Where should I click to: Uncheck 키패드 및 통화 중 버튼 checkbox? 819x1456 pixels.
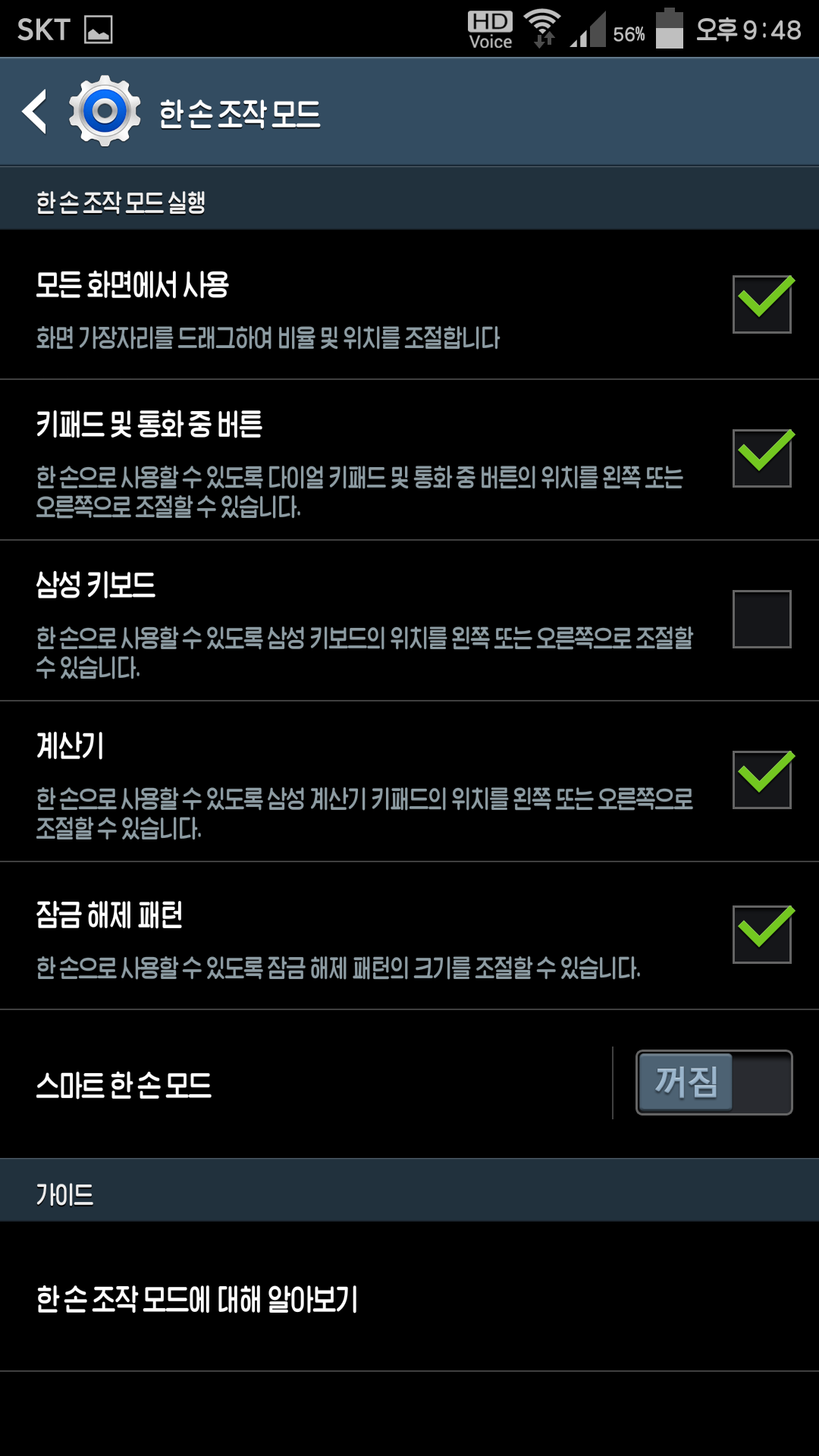[x=761, y=458]
